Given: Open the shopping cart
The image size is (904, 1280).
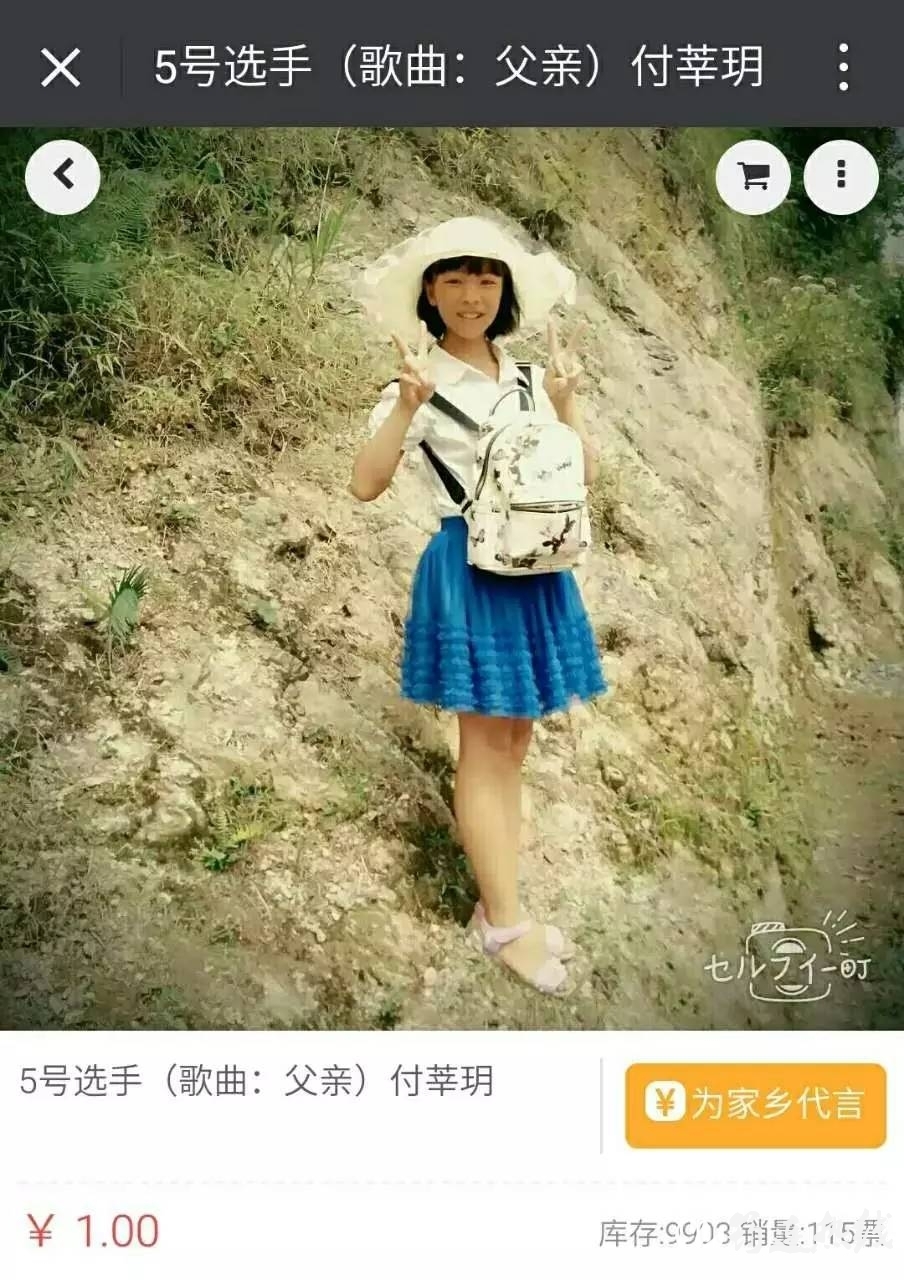Looking at the screenshot, I should [x=753, y=177].
